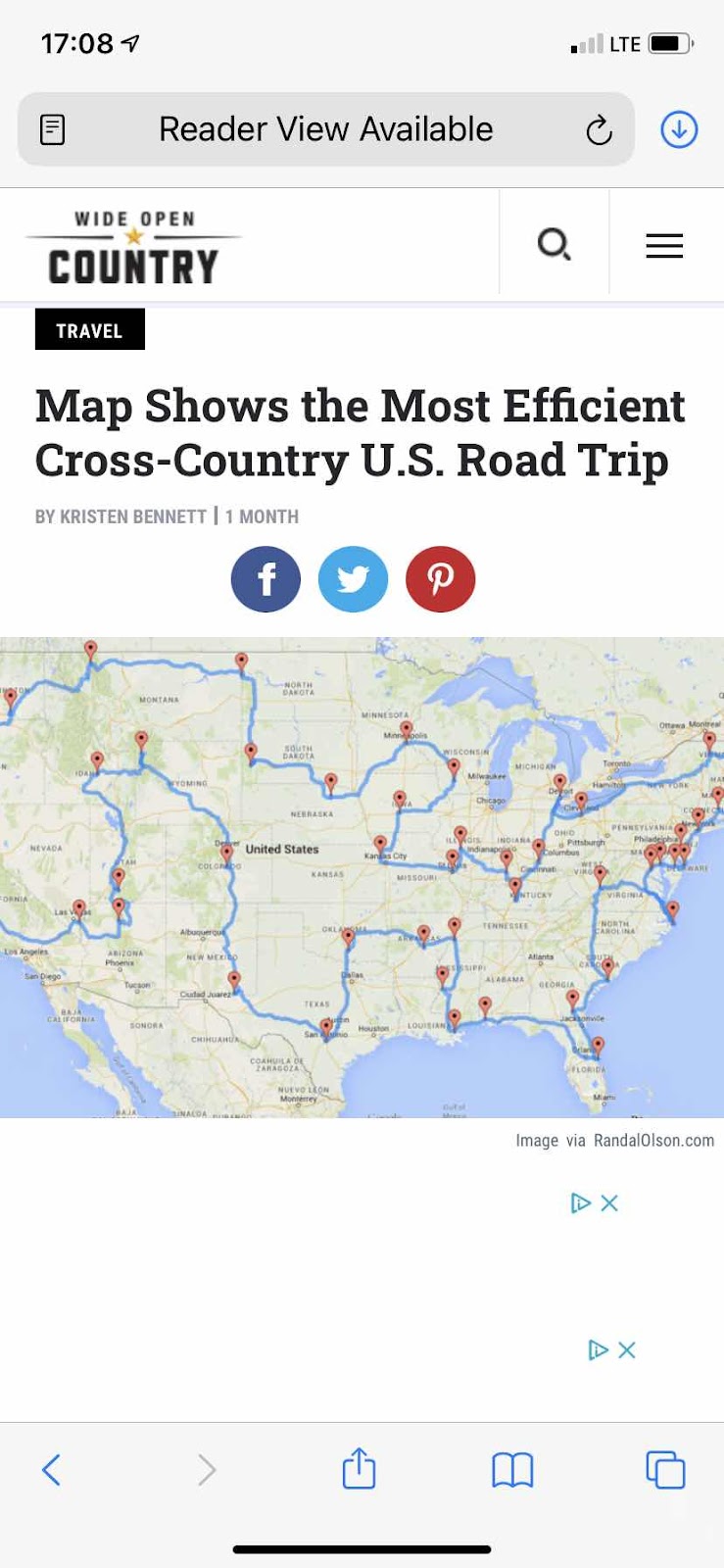
Task: Open the share sheet
Action: click(x=359, y=1469)
